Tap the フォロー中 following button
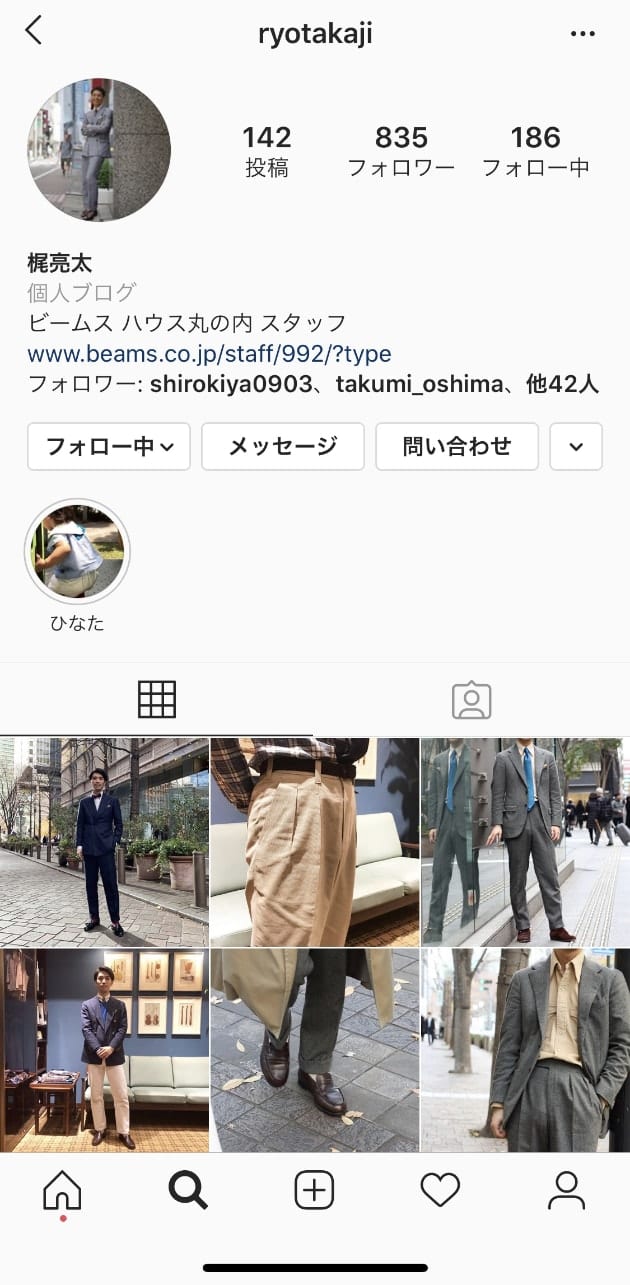Screen dimensions: 630x1285 pyautogui.click(x=109, y=446)
